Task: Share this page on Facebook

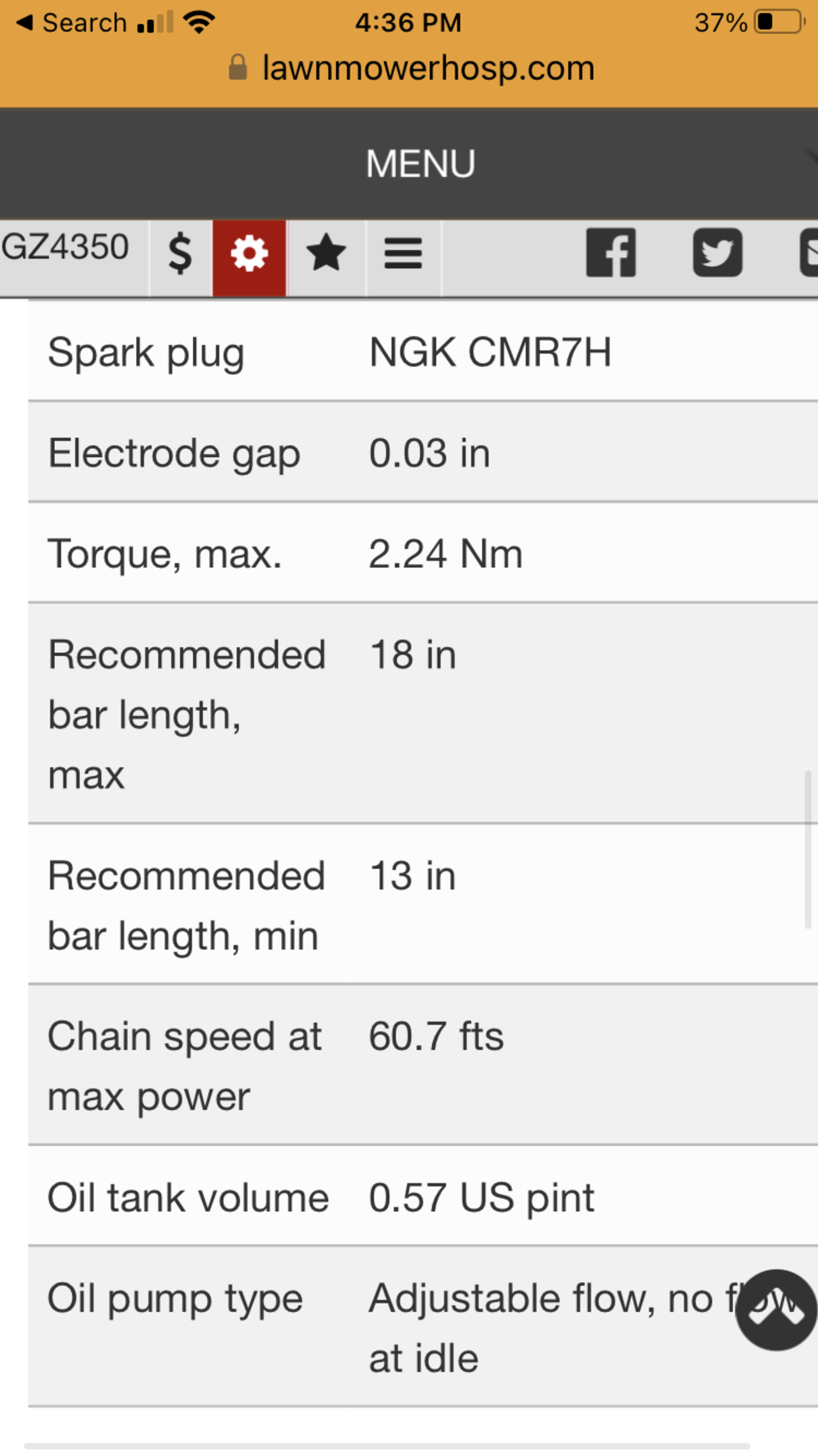Action: pos(611,253)
